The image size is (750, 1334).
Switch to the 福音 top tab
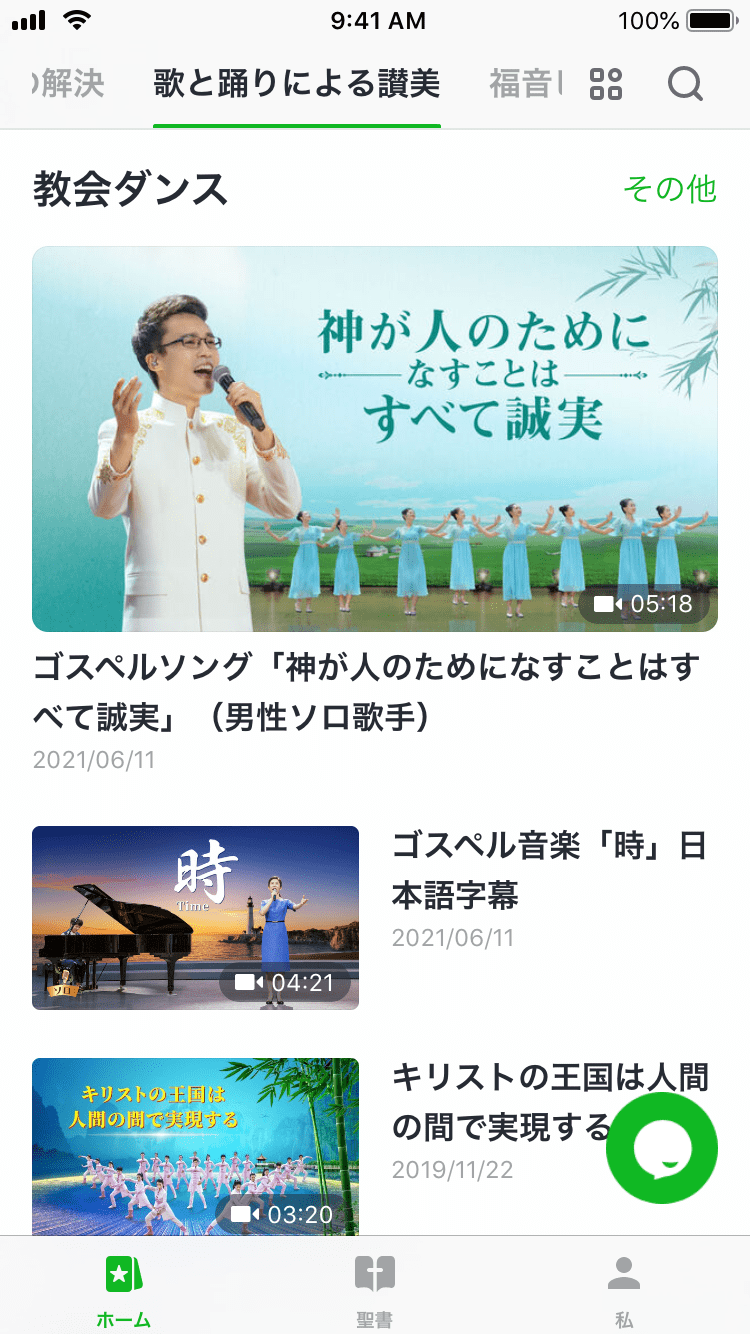pos(522,84)
